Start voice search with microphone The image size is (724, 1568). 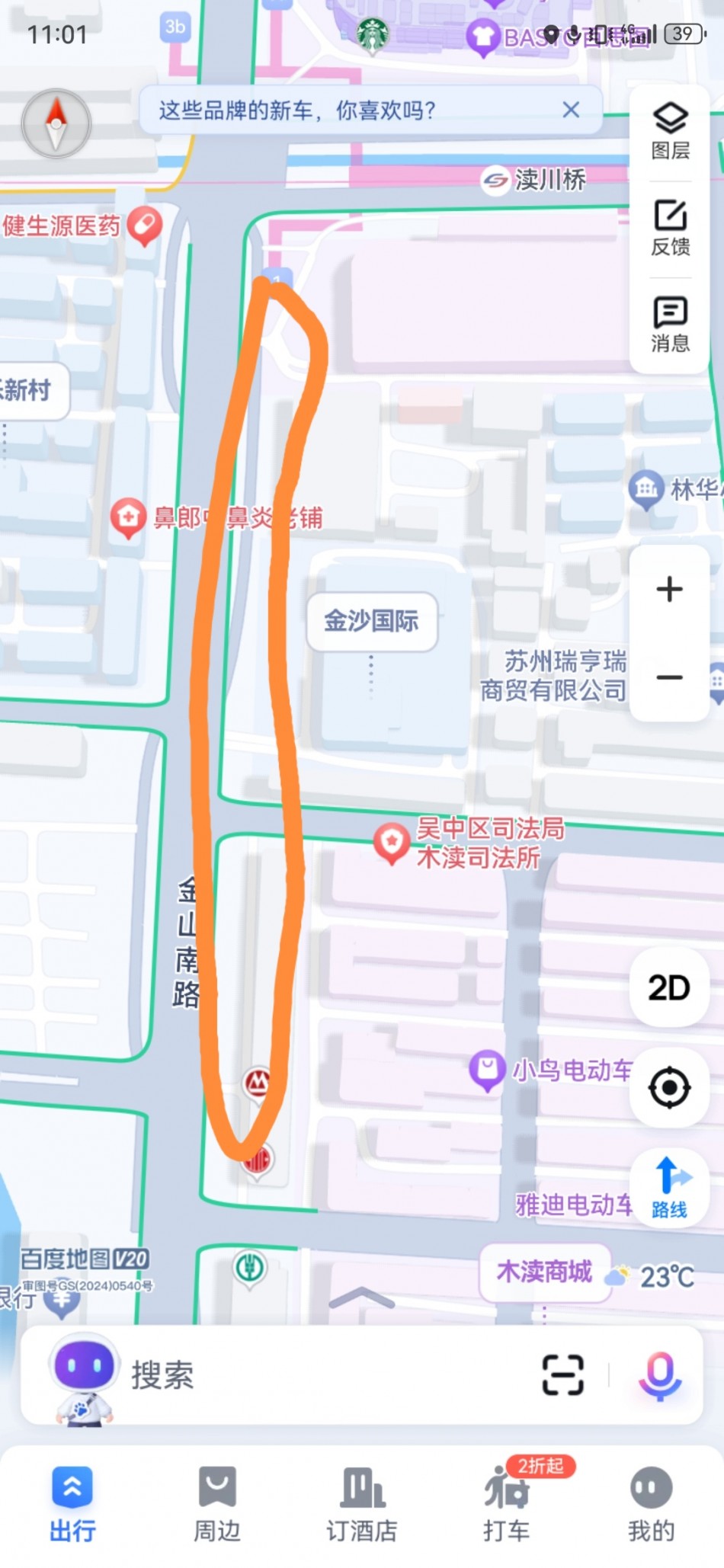(x=659, y=1375)
